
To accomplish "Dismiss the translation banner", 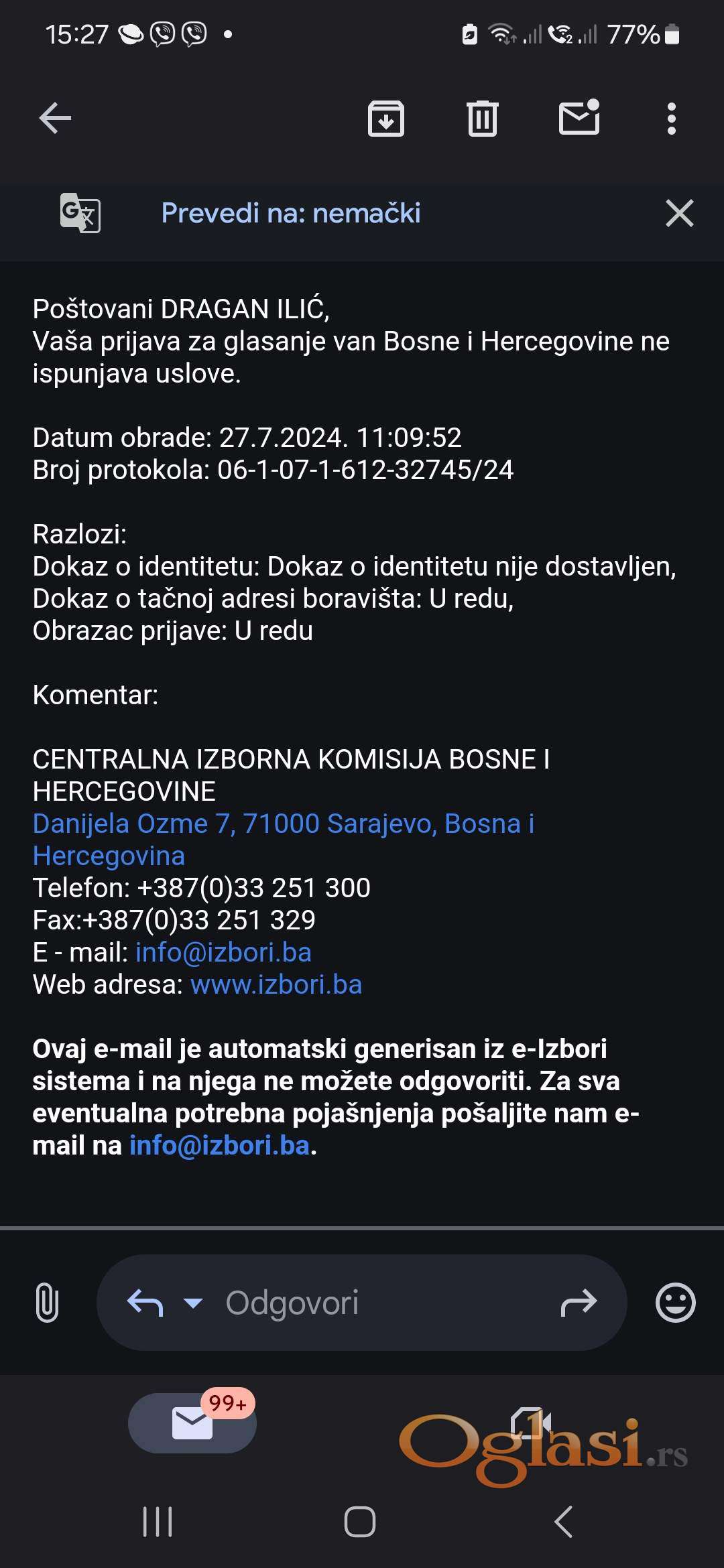I will pos(679,214).
